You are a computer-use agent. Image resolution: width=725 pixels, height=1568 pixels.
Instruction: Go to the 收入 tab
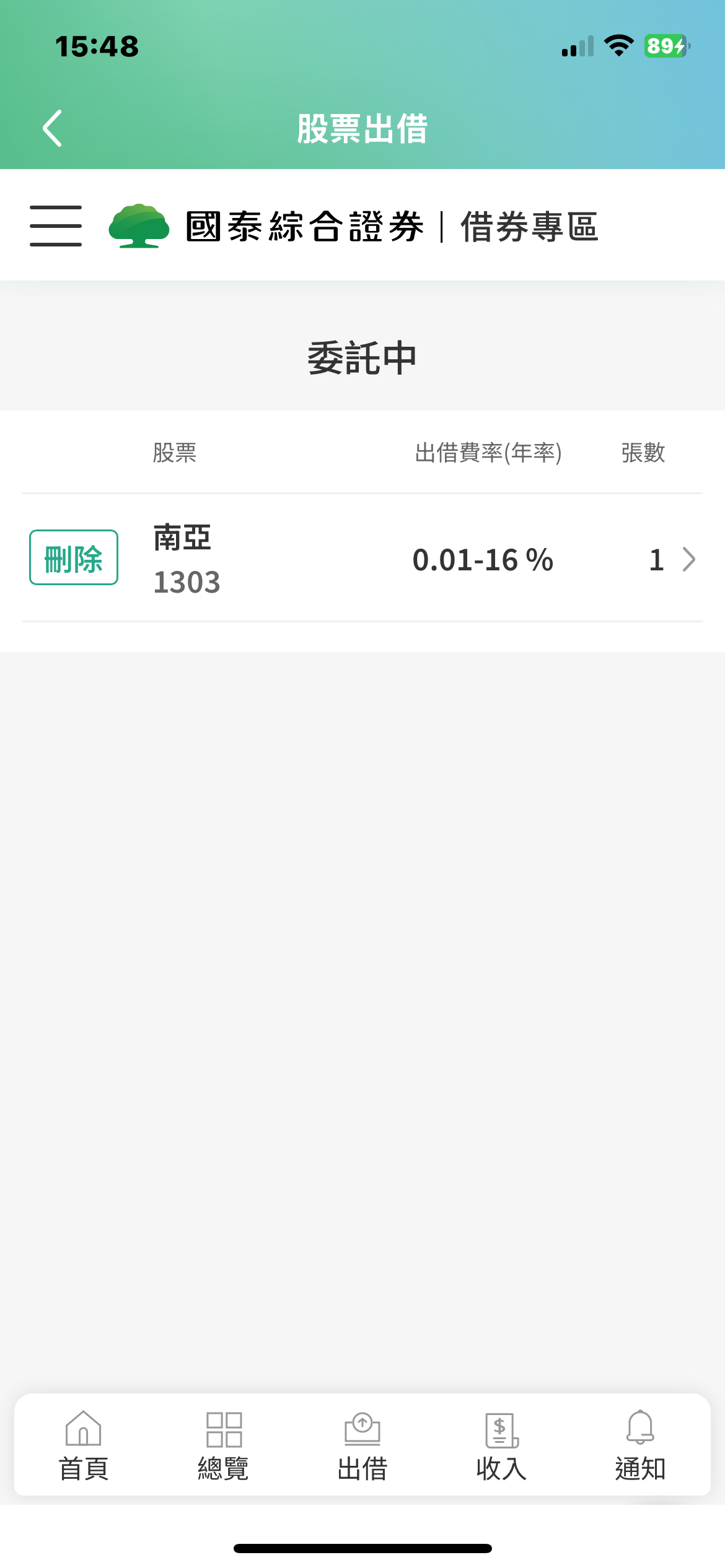tap(501, 1445)
